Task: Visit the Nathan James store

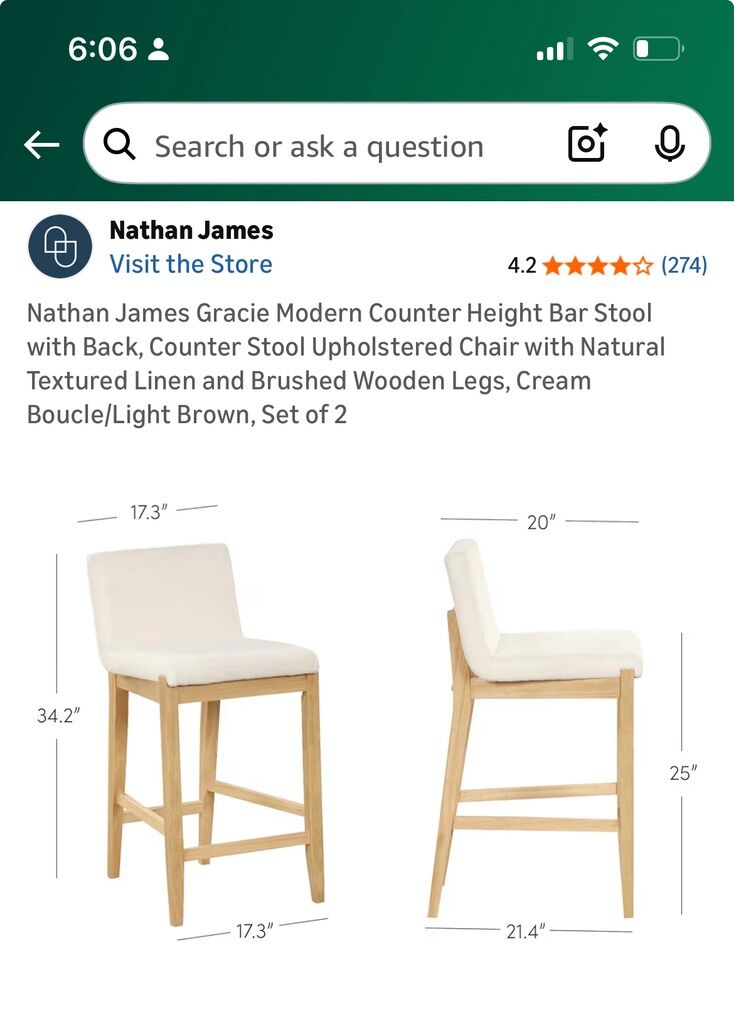Action: (190, 264)
